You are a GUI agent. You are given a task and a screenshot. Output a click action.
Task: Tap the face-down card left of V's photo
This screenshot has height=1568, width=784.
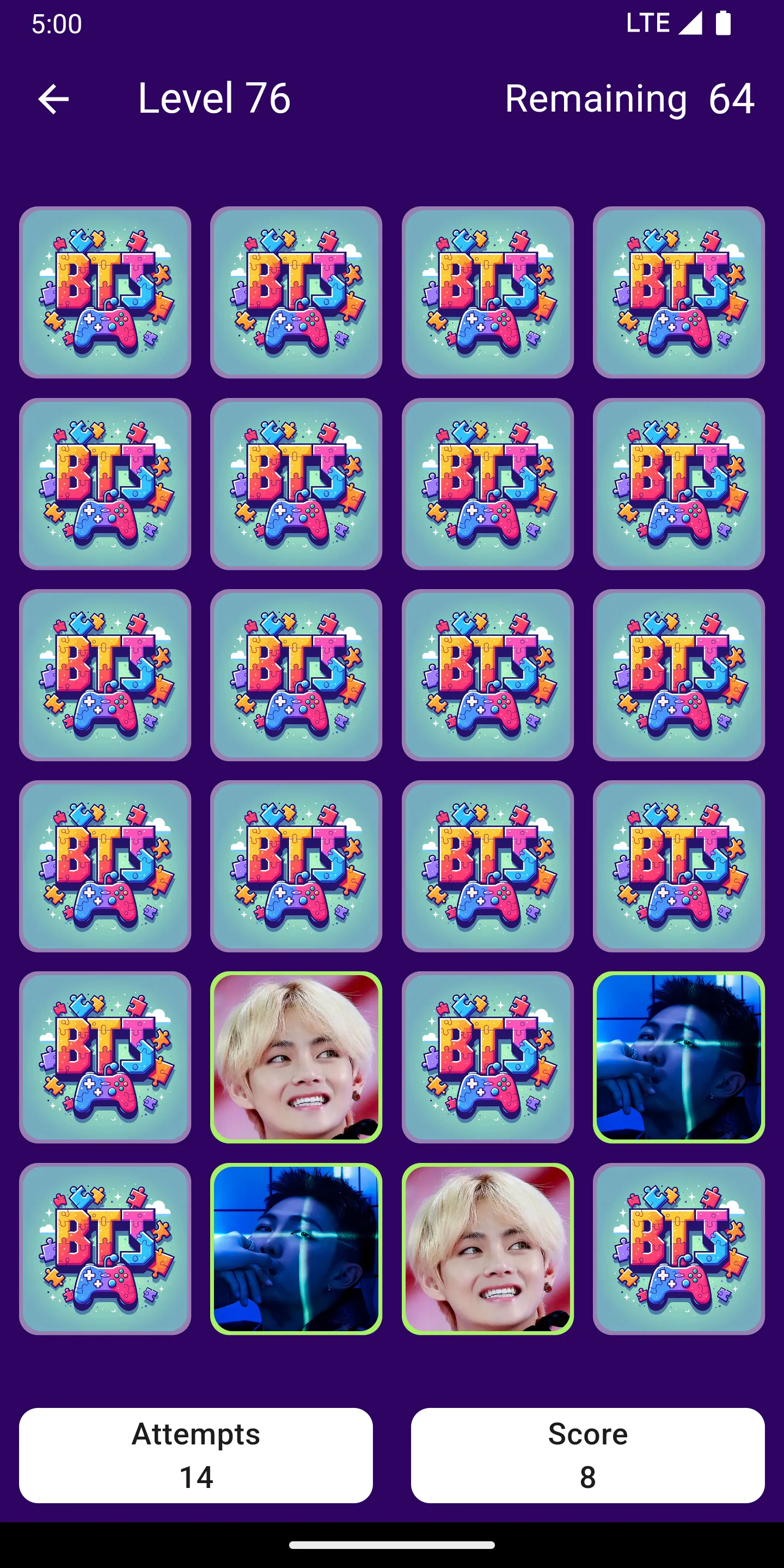[105, 1056]
